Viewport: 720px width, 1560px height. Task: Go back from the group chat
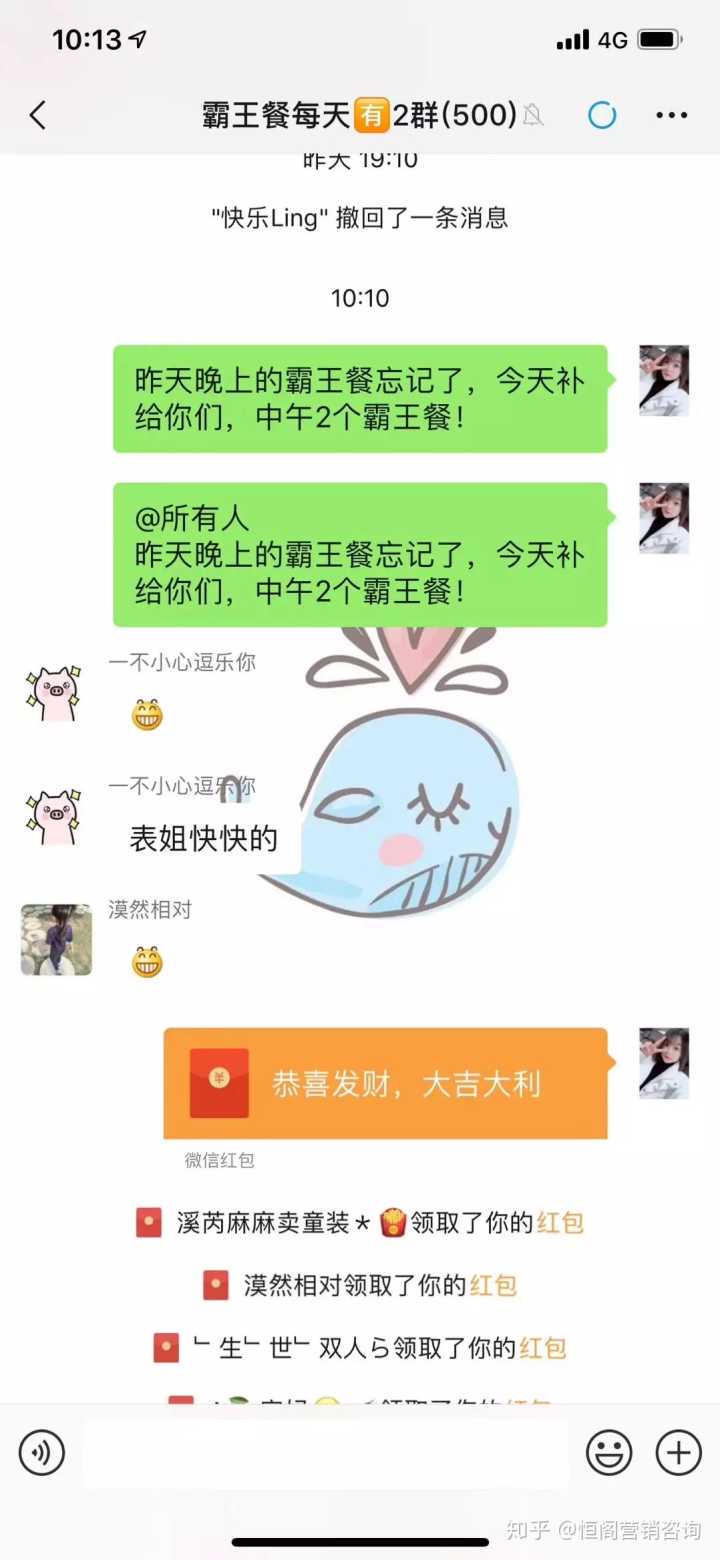tap(38, 116)
